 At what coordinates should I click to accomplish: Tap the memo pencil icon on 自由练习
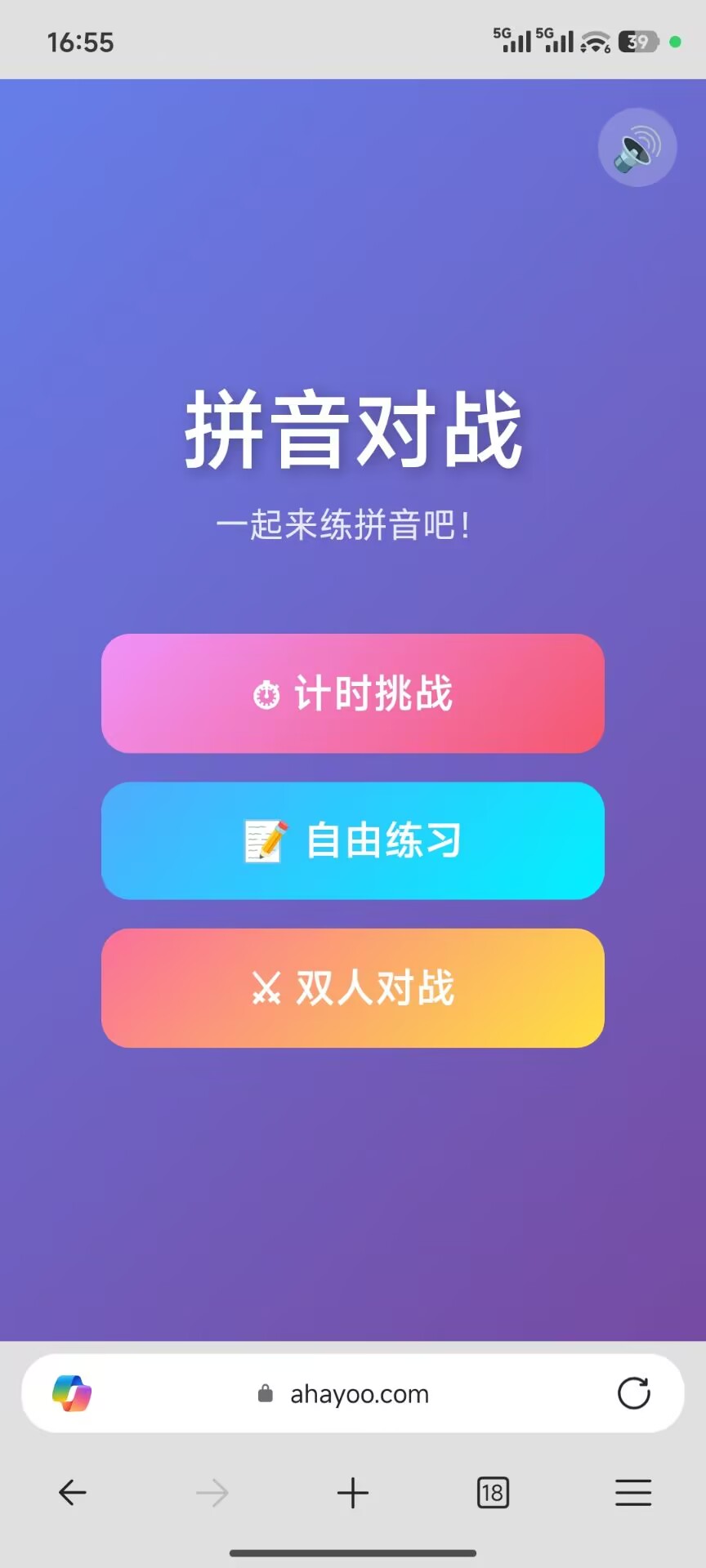point(265,840)
